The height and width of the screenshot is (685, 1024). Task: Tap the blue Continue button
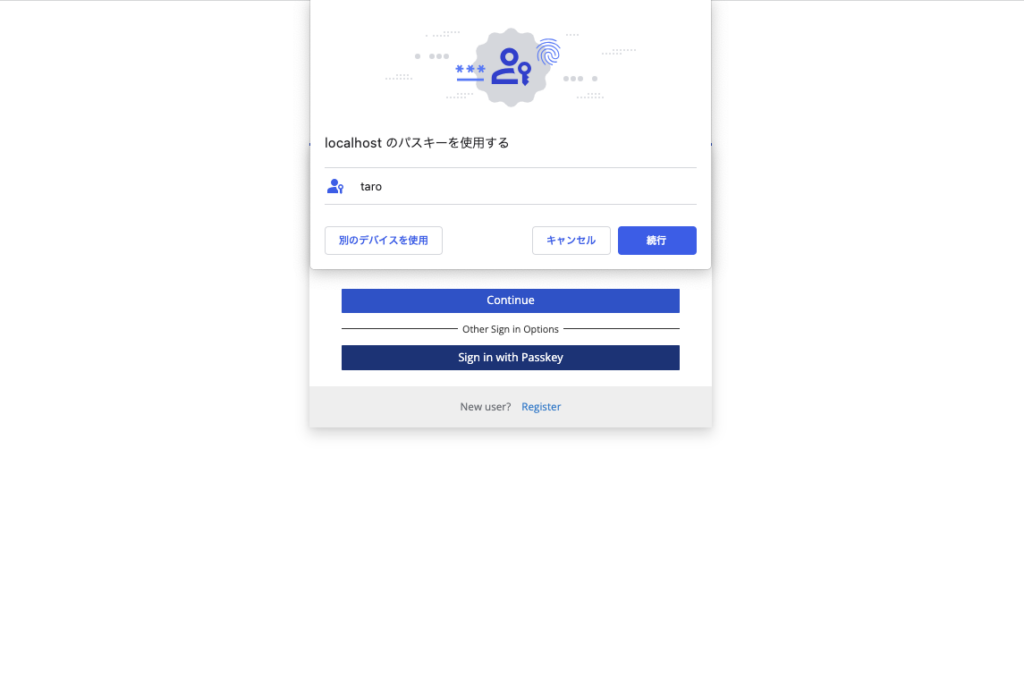point(510,300)
